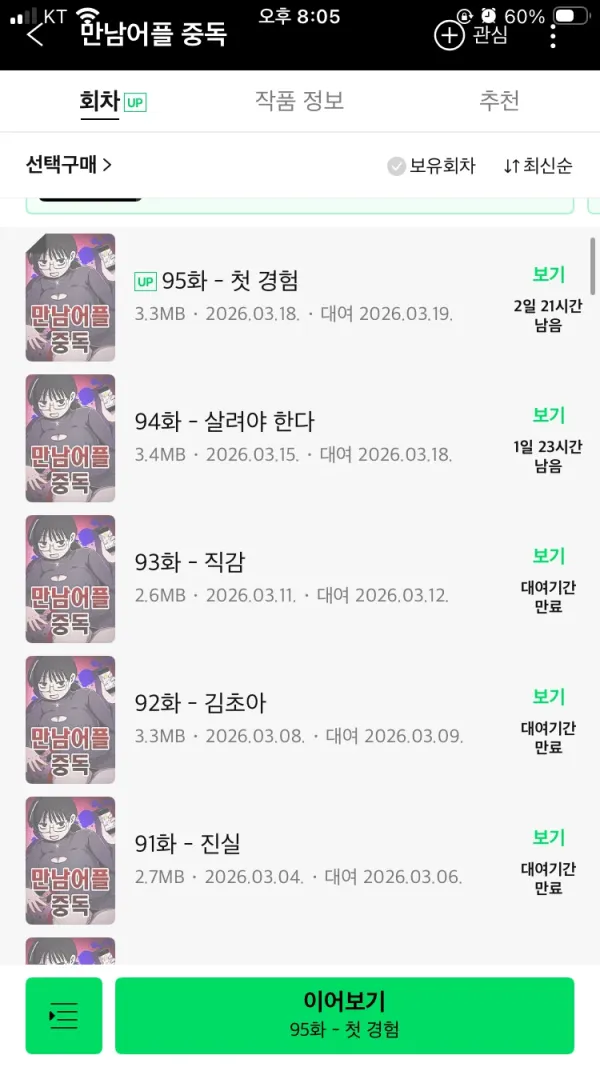Open the episode list icon button
Screen dimensions: 600x1067
[64, 1015]
